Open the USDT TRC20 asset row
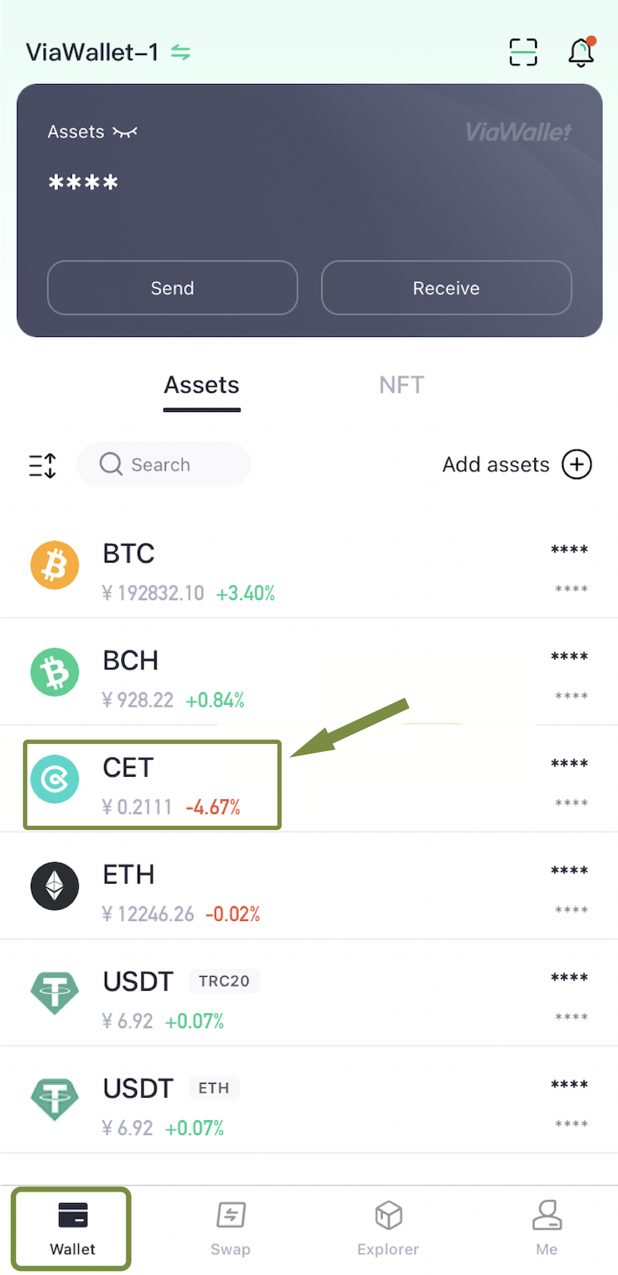Viewport: 618px width, 1275px height. [309, 993]
